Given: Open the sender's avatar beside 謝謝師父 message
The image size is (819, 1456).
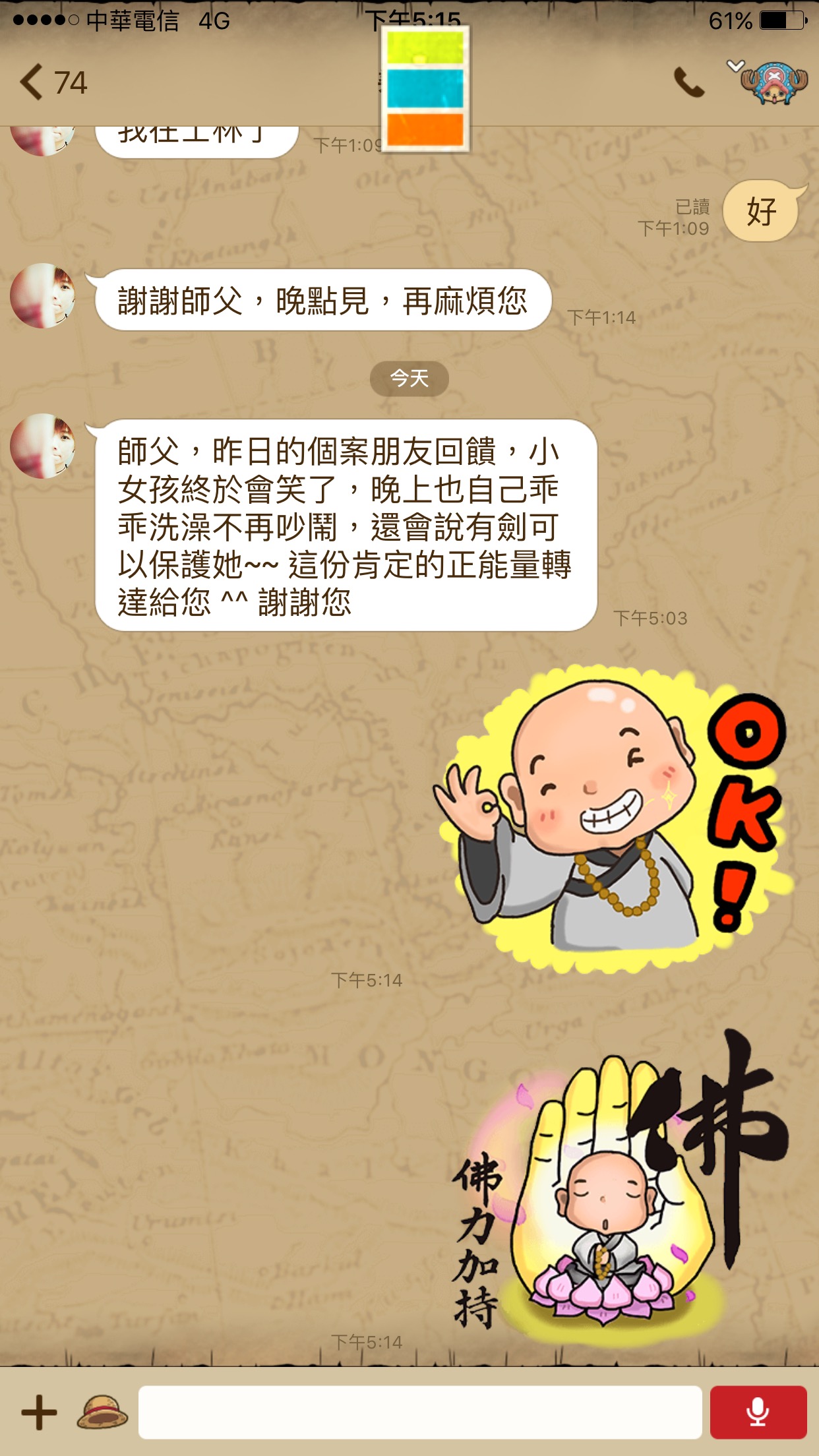Looking at the screenshot, I should pyautogui.click(x=43, y=297).
